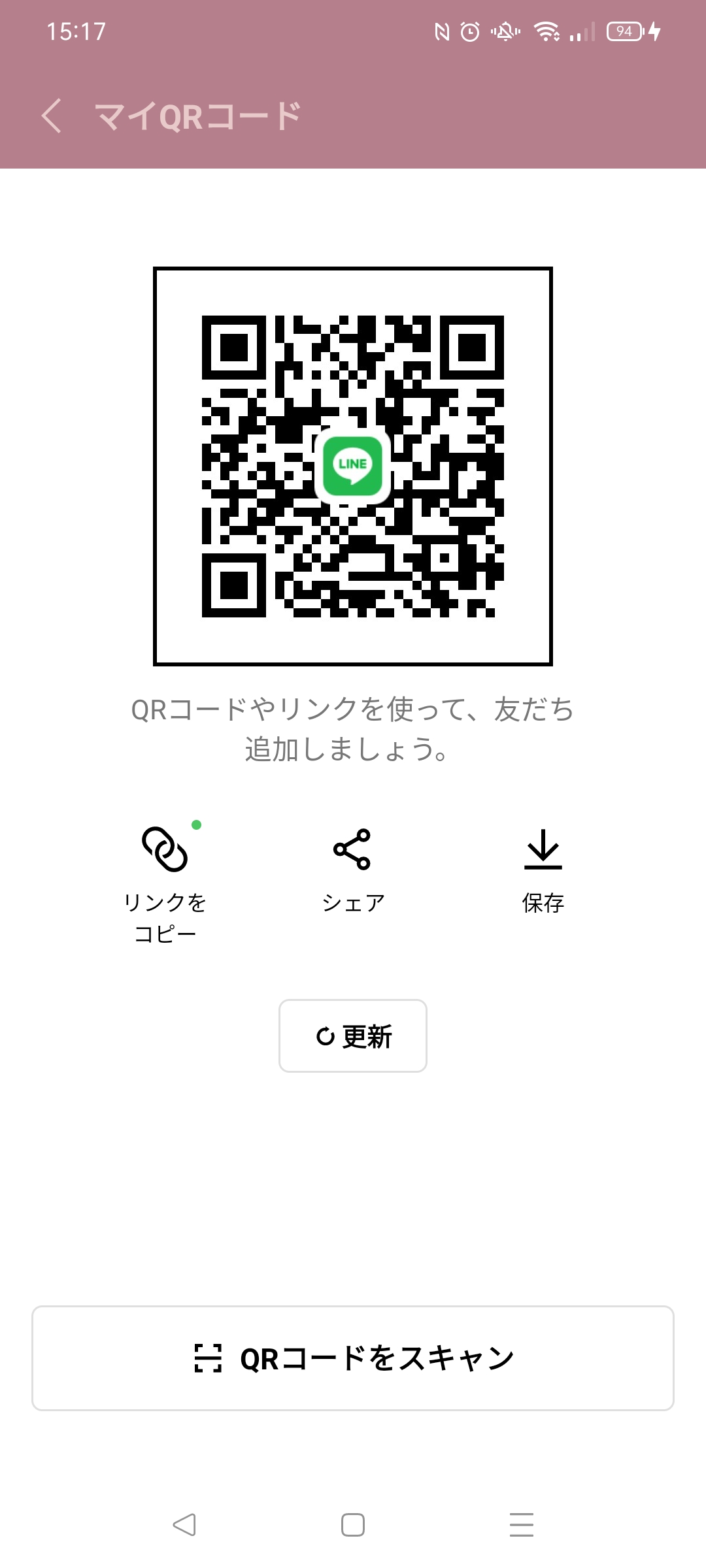Open the system recent apps view
706x1568 pixels.
coord(521,1525)
